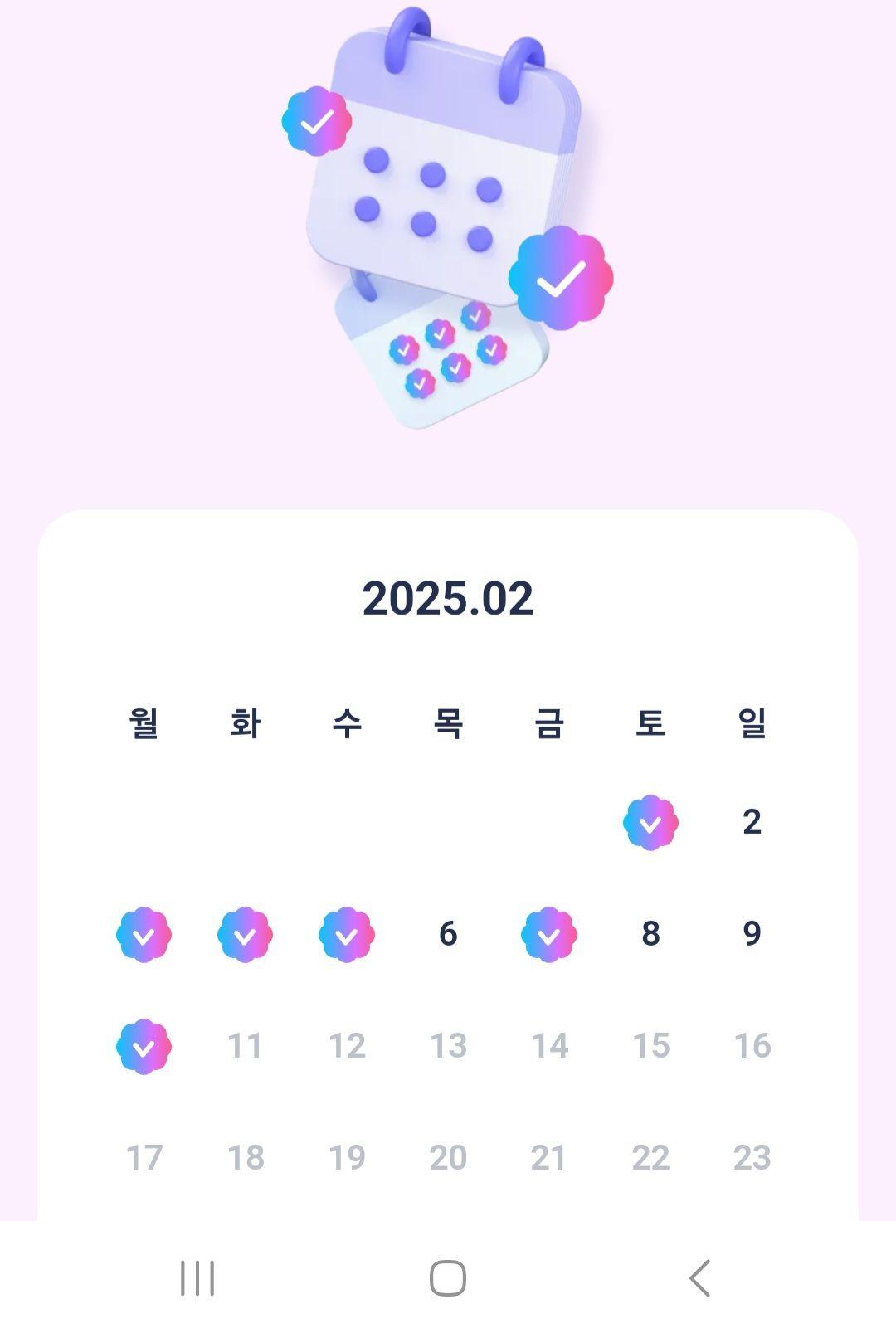Open recent apps from the navigation bar
This screenshot has height=1333, width=896.
(x=197, y=1277)
